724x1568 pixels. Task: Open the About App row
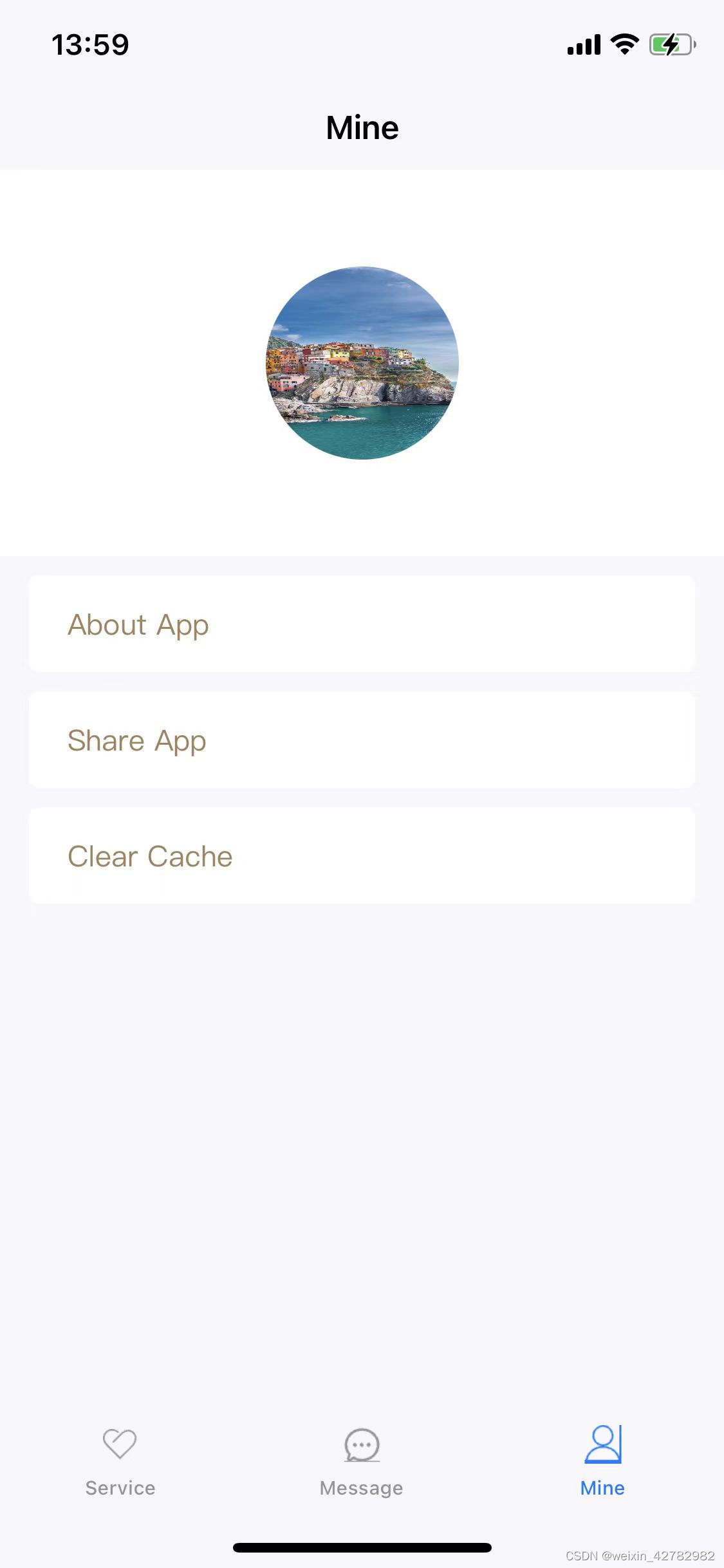click(x=362, y=624)
